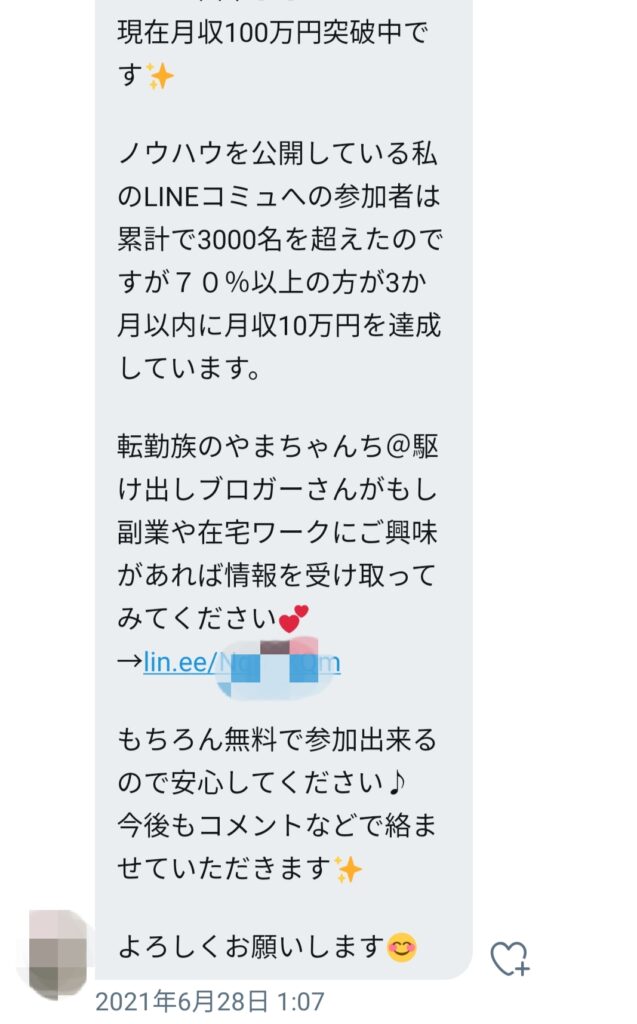
Task: Open the lin.ee link in the message
Action: 241,662
